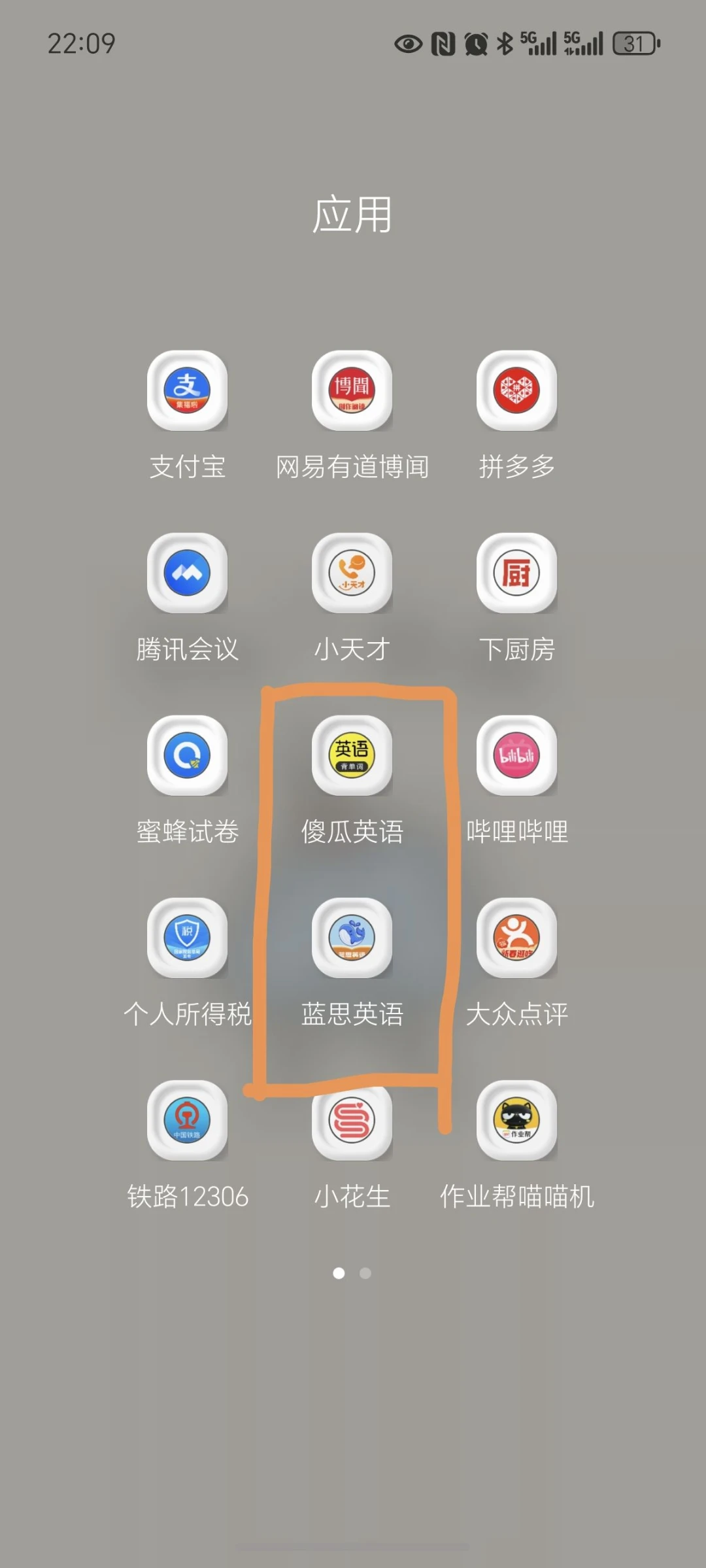The image size is (706, 1568).
Task: Open 蓝思英语
Action: (x=352, y=938)
